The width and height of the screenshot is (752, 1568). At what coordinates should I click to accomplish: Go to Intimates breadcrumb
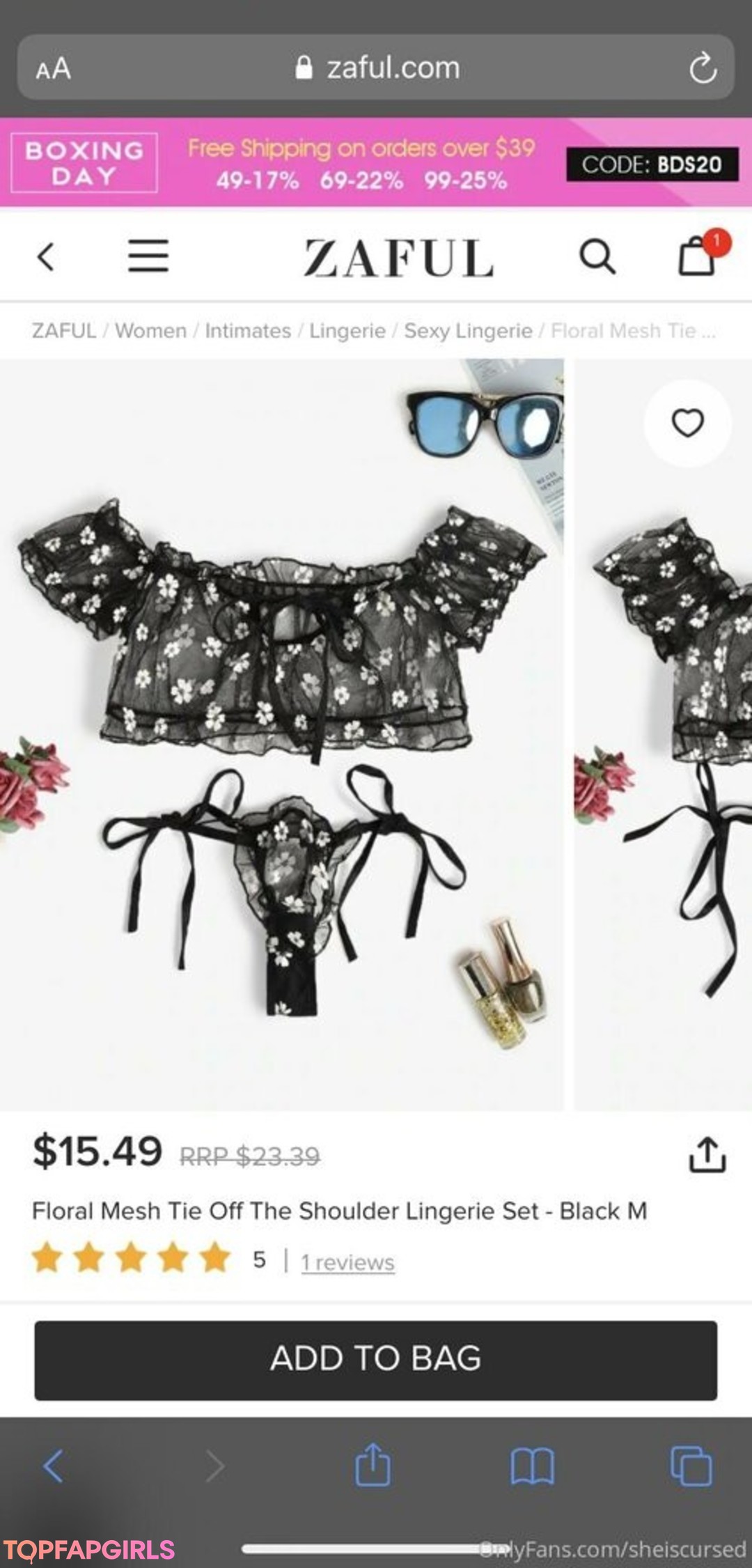coord(248,330)
